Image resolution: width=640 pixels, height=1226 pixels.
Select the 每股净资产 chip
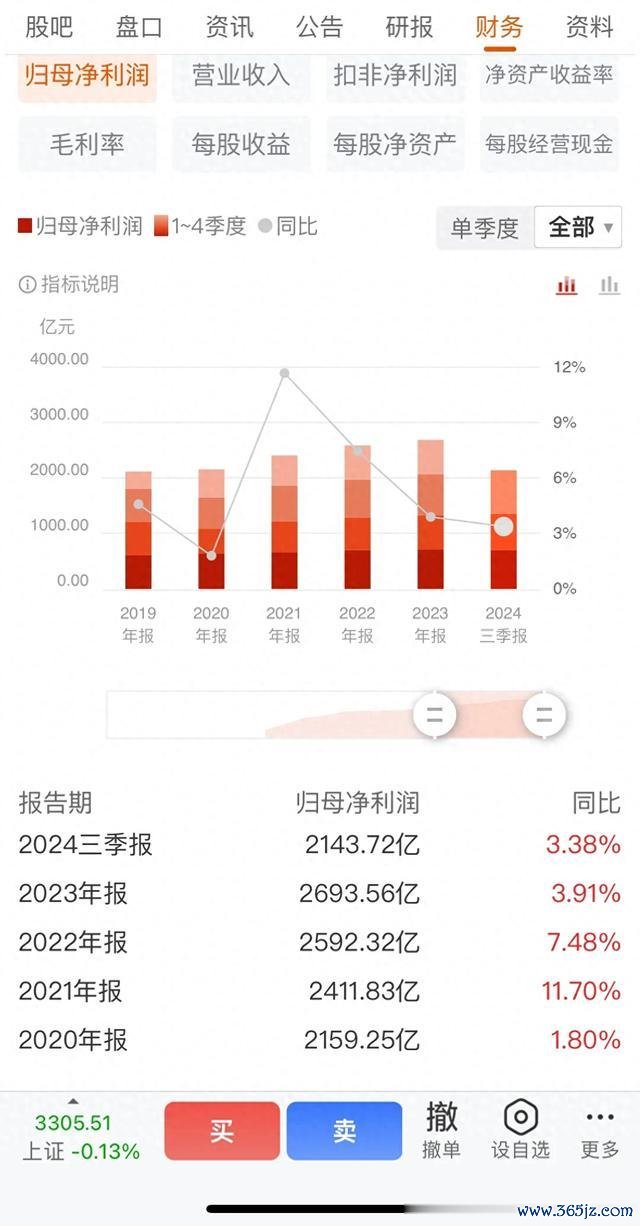[395, 144]
